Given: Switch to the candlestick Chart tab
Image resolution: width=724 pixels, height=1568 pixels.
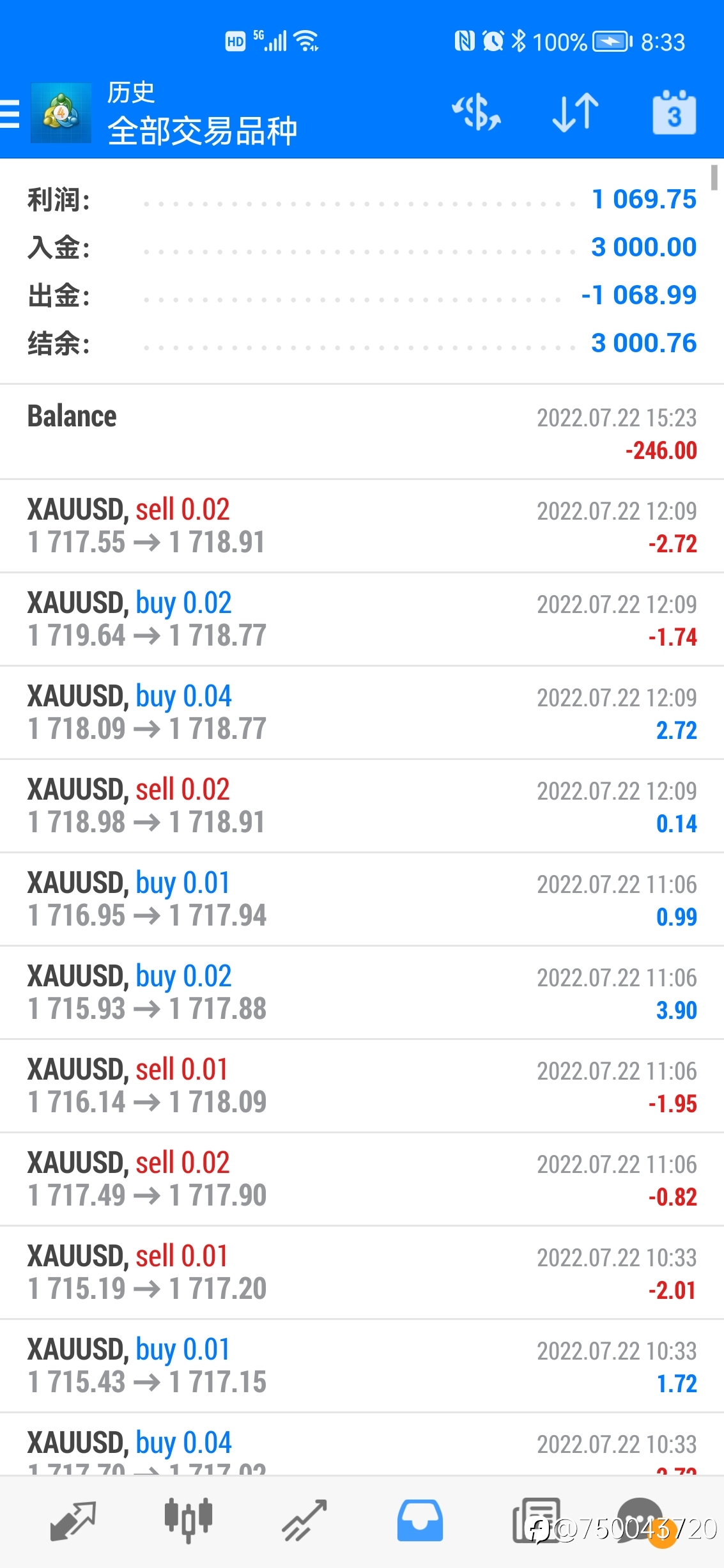Looking at the screenshot, I should (188, 1521).
